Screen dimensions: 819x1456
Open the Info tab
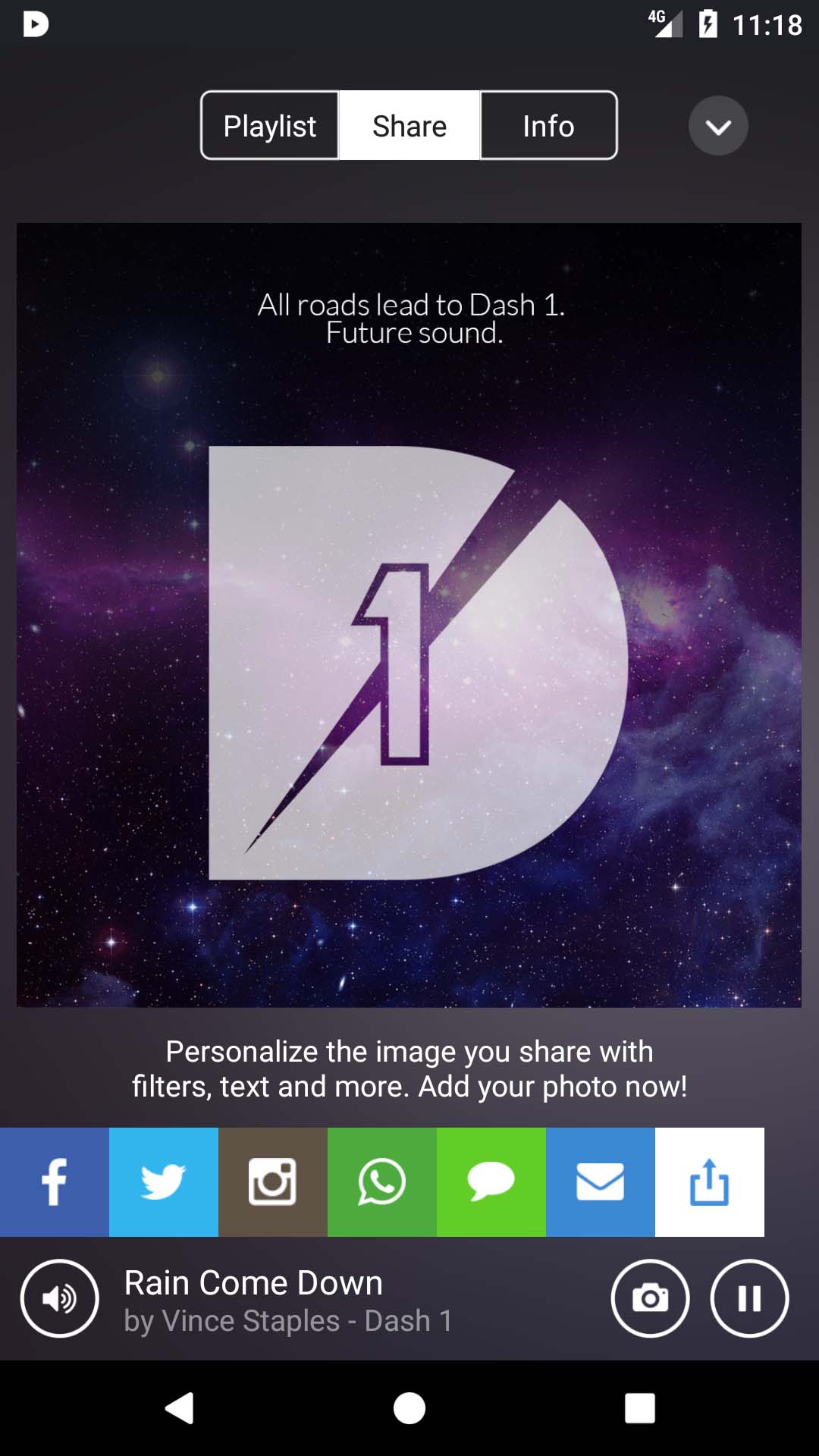click(x=548, y=125)
